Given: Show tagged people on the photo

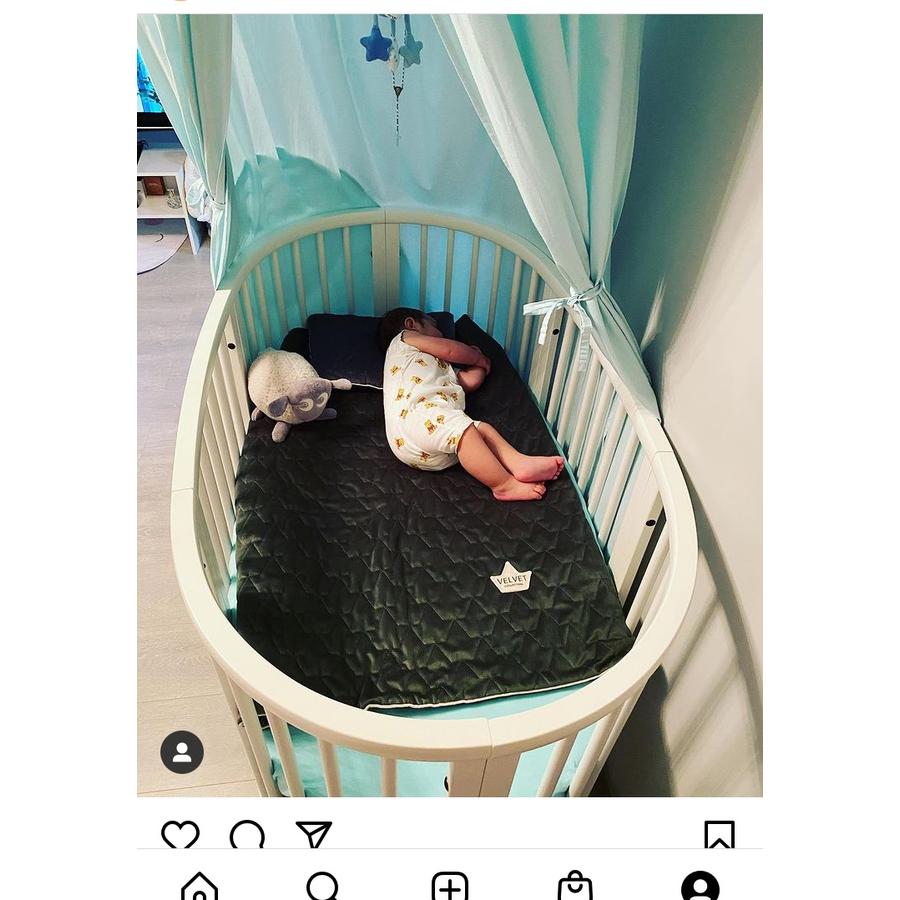Looking at the screenshot, I should [x=182, y=752].
